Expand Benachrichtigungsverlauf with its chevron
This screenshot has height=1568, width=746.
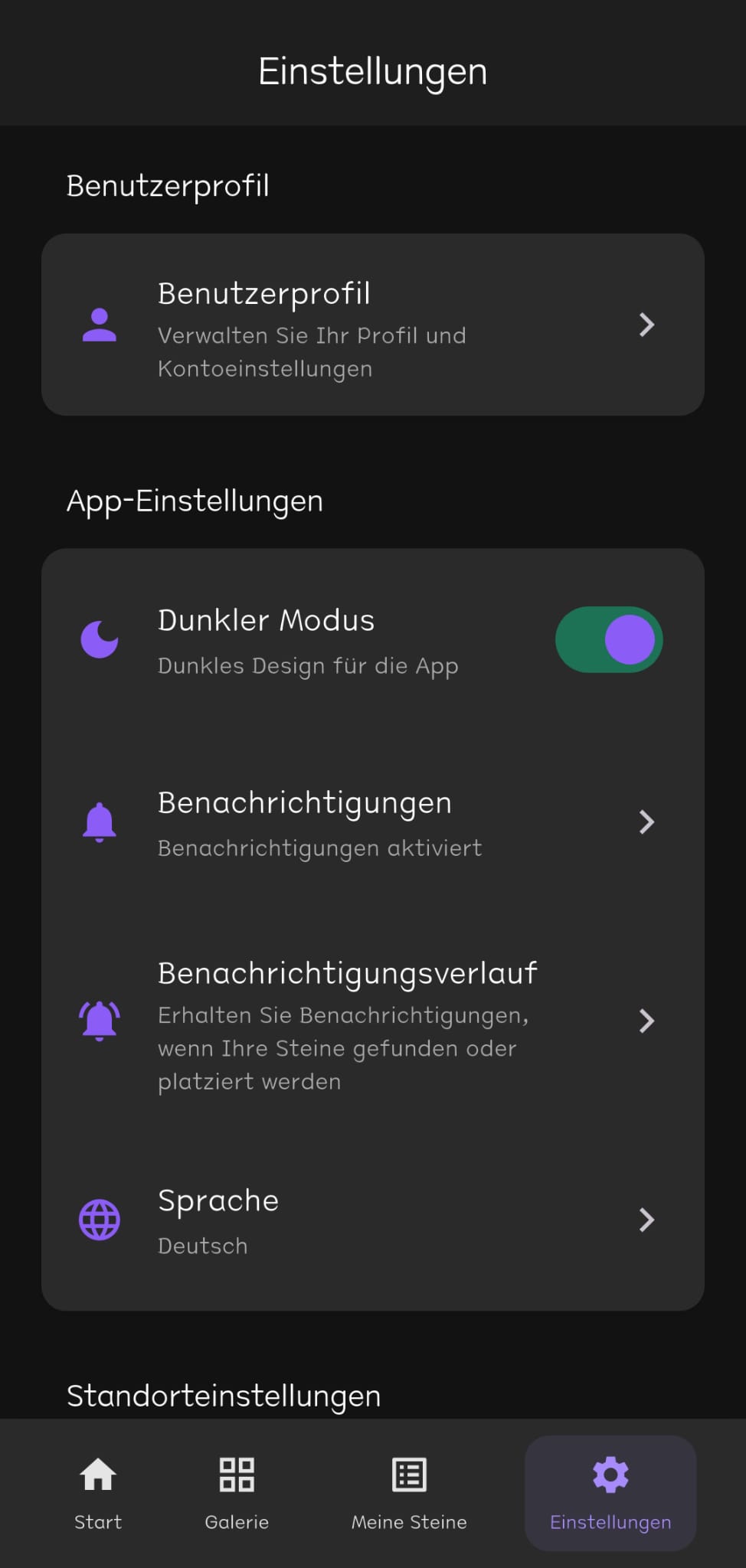tap(647, 1020)
